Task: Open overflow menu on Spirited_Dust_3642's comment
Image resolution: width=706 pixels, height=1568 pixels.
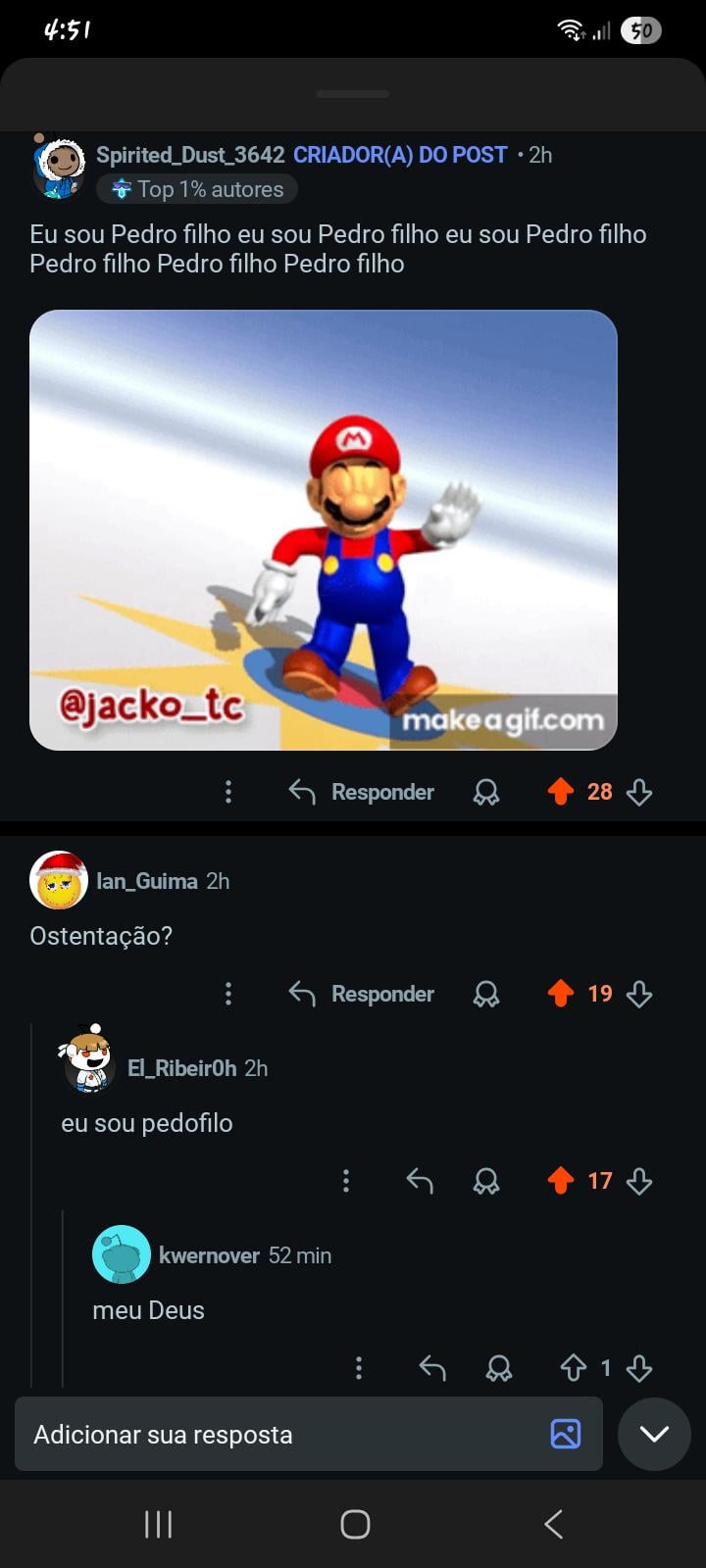Action: pyautogui.click(x=228, y=792)
